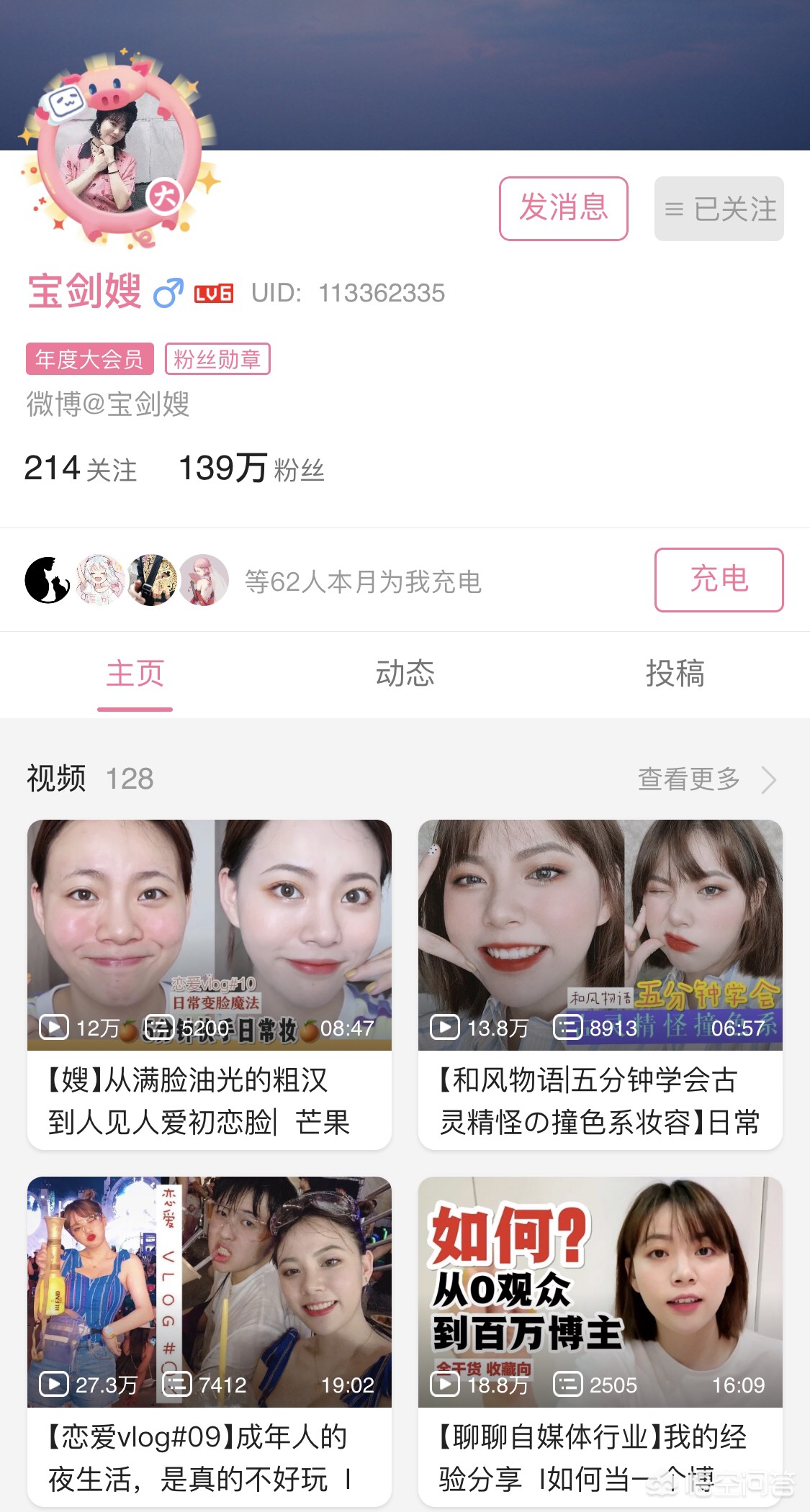810x1512 pixels.
Task: Switch to the 投稿 tab
Action: (675, 674)
